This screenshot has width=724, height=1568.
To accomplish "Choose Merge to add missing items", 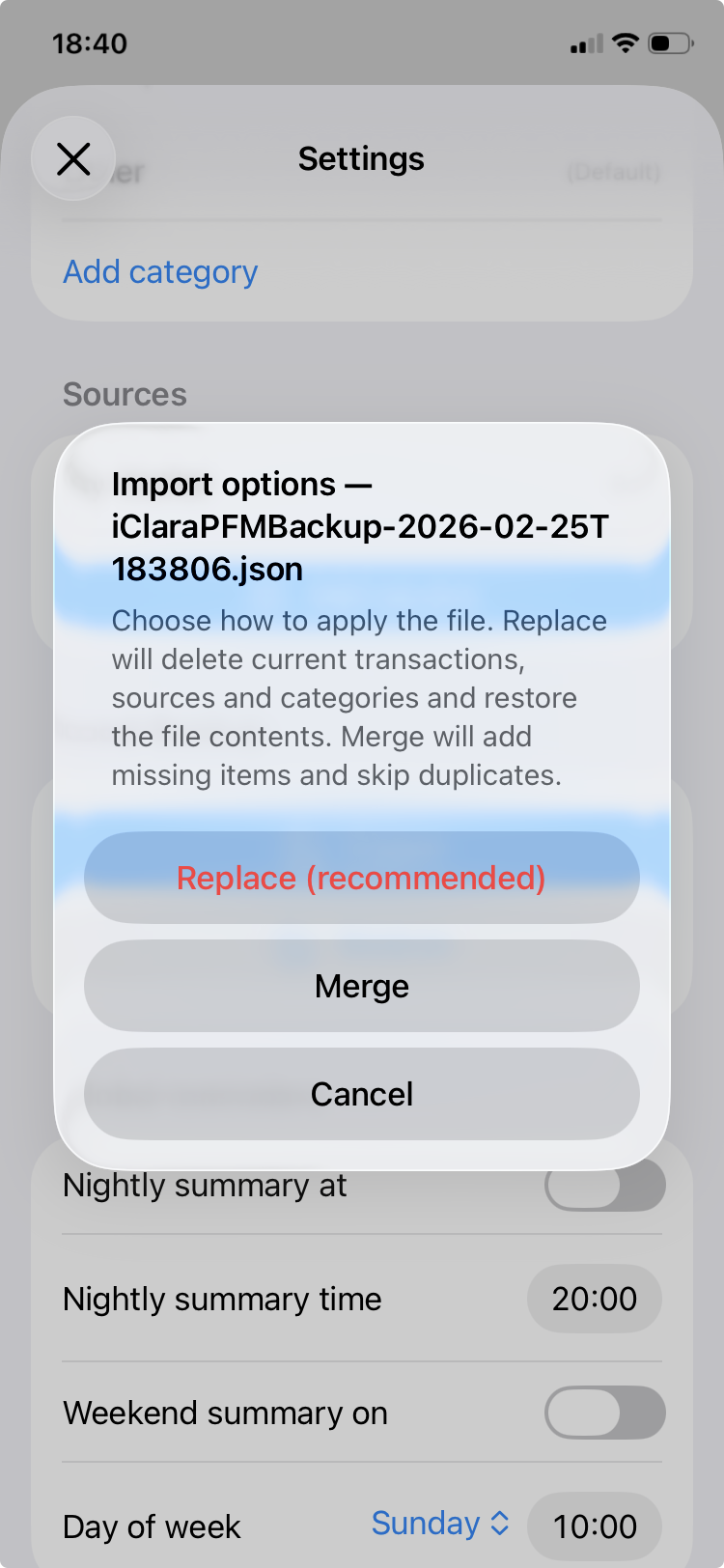I will [362, 986].
